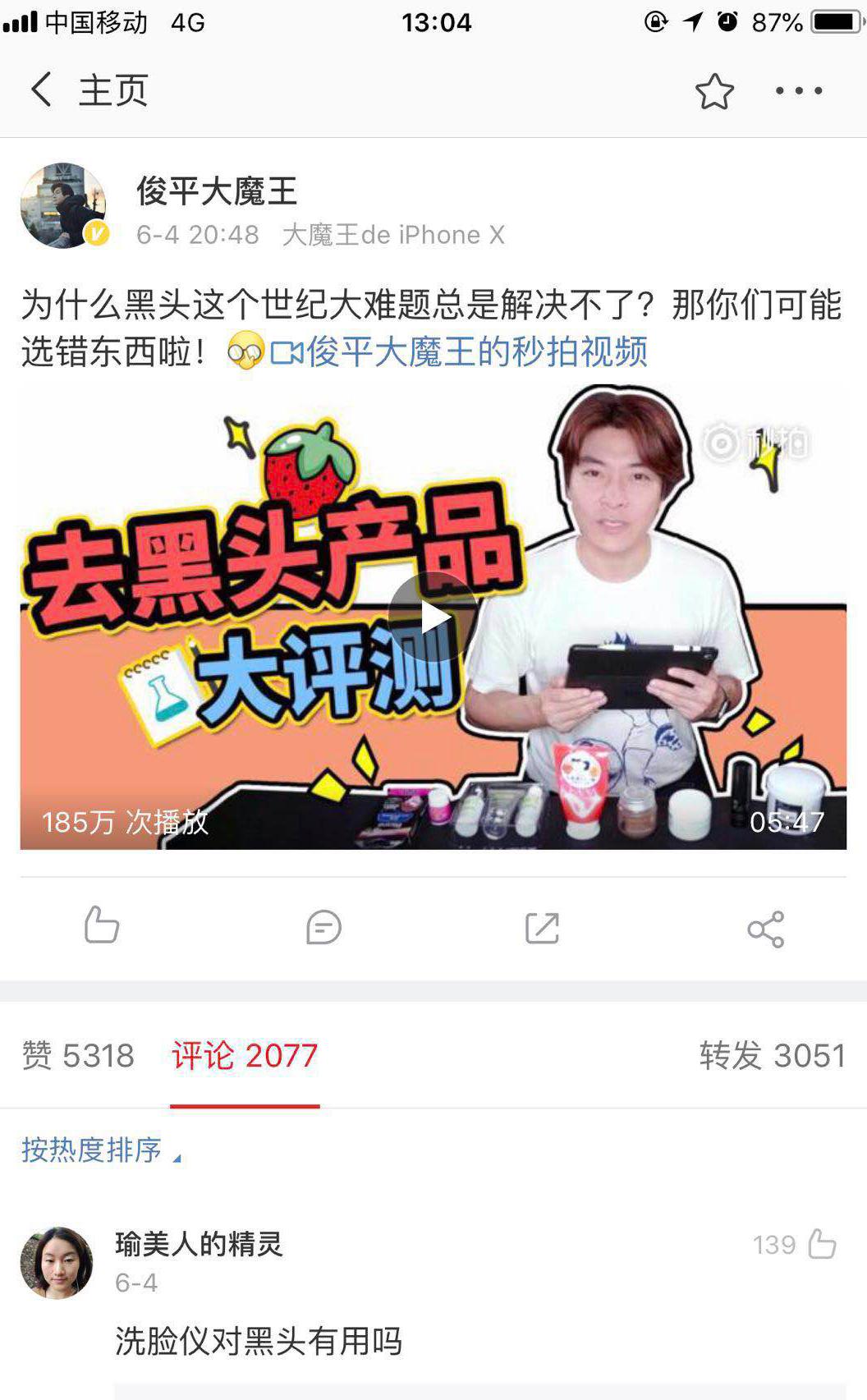Image resolution: width=867 pixels, height=1400 pixels.
Task: Like the post with the thumbs-up icon
Action: coord(102,925)
